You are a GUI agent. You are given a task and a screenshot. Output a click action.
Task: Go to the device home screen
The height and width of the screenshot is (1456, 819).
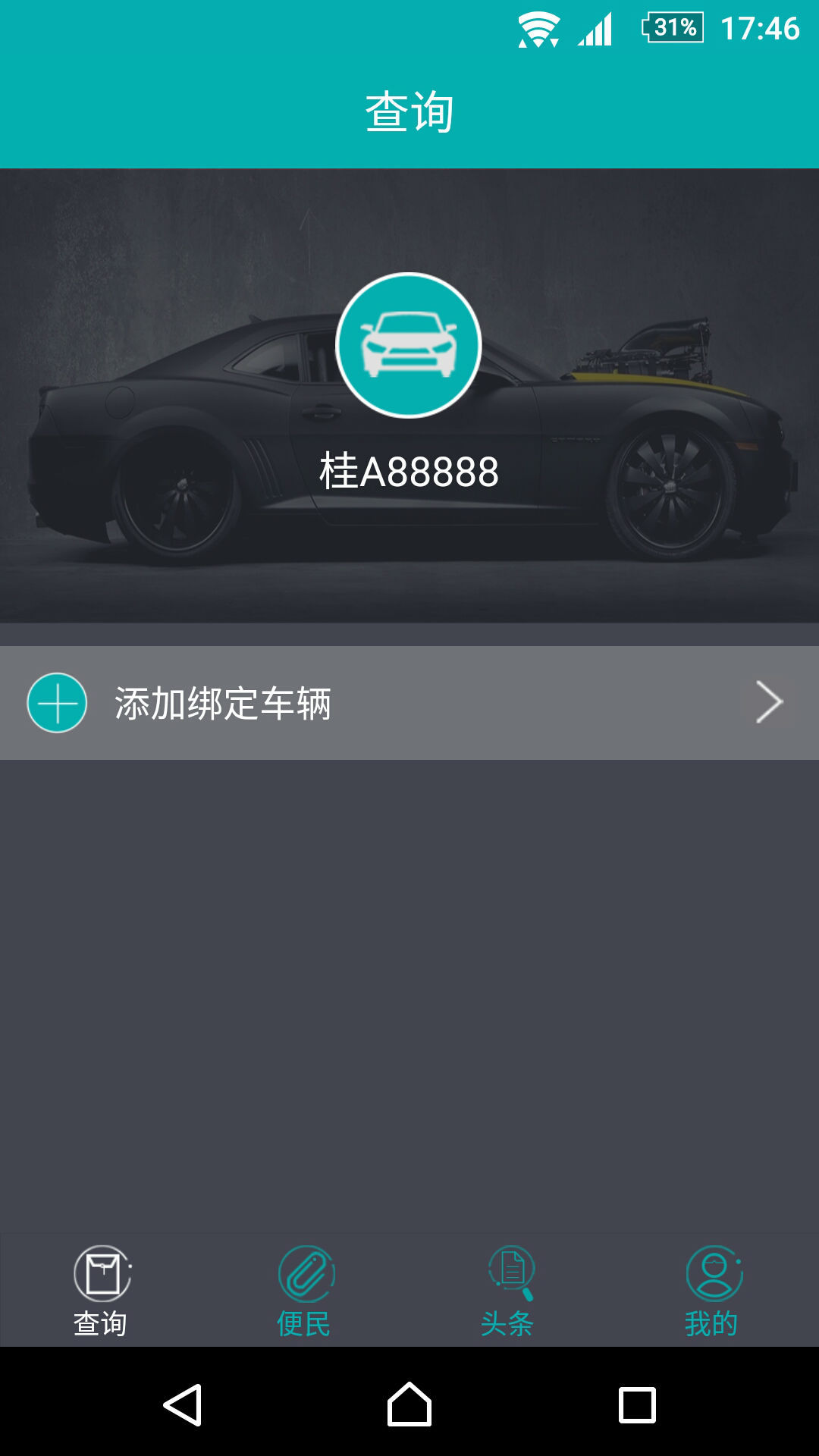click(409, 1405)
